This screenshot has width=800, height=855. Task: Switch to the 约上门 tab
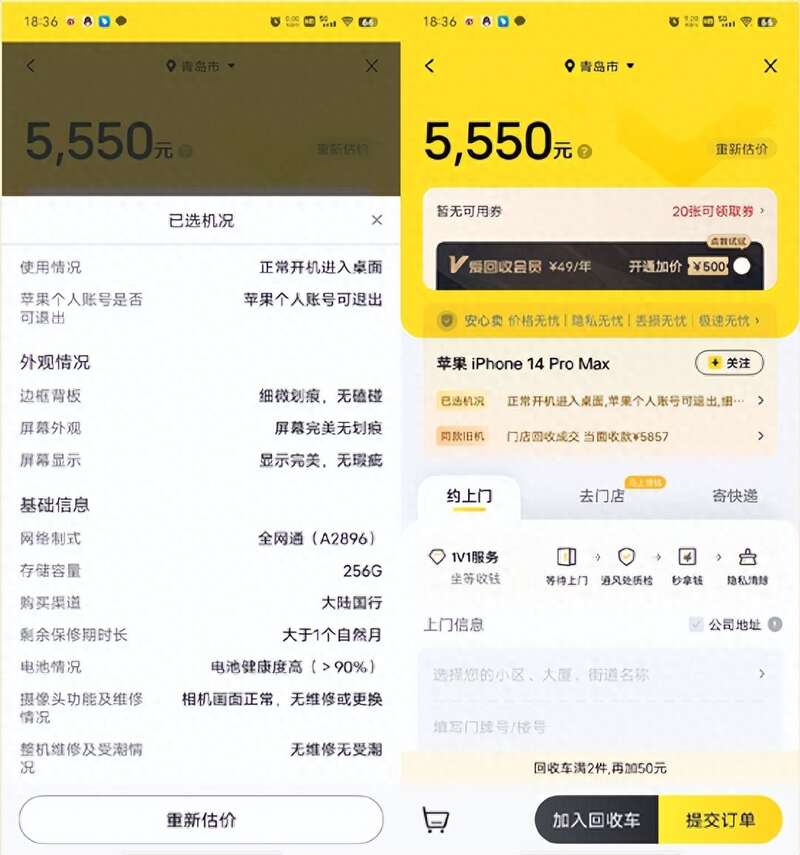coord(467,496)
